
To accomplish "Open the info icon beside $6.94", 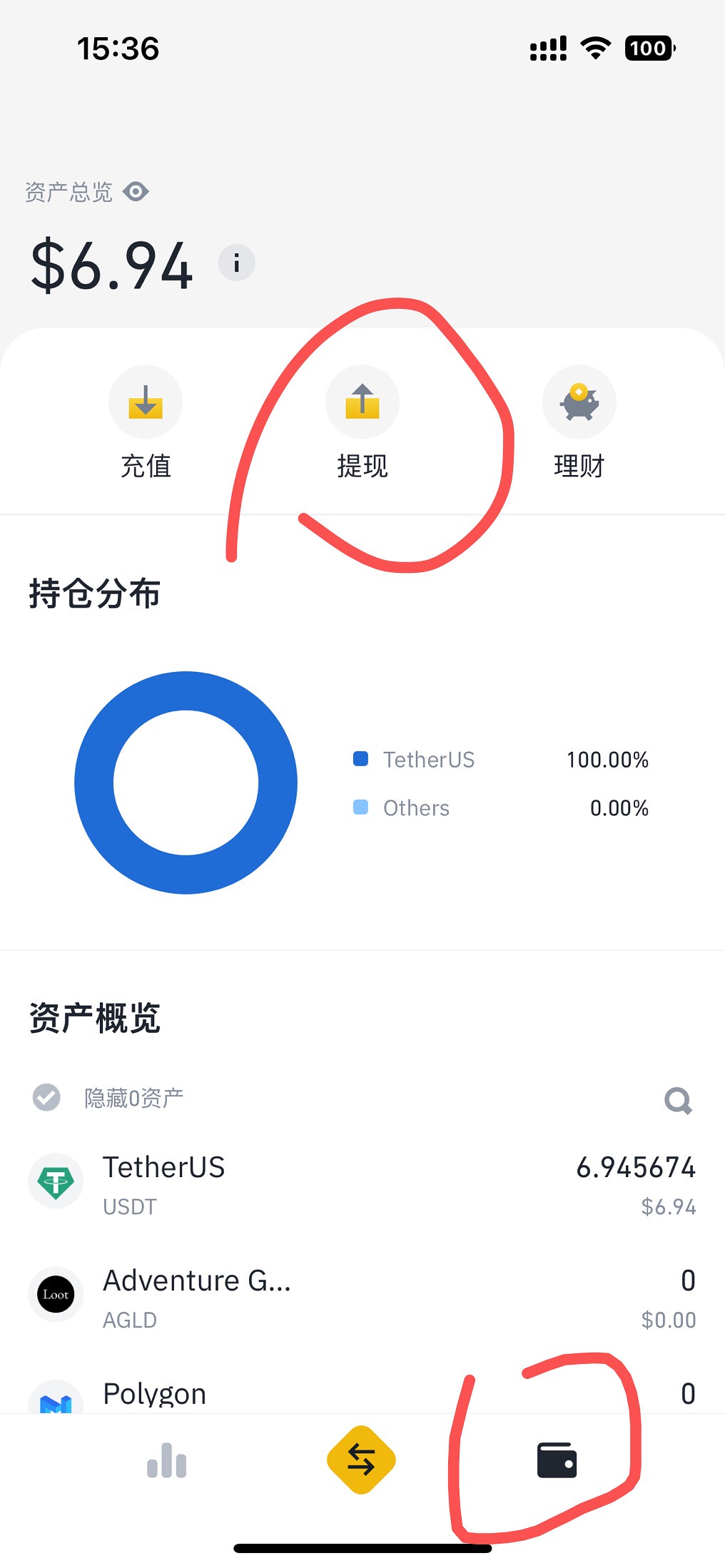I will pyautogui.click(x=236, y=263).
